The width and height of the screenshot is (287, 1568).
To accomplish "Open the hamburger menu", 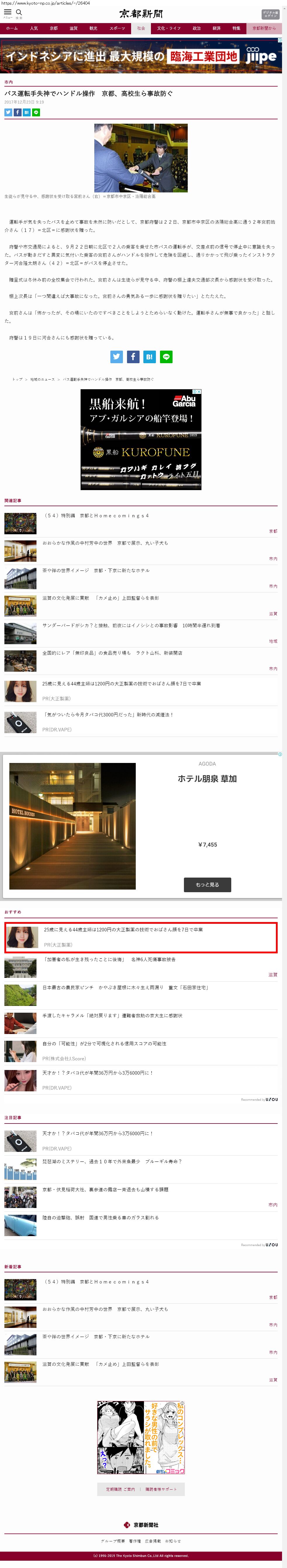I will pos(8,13).
